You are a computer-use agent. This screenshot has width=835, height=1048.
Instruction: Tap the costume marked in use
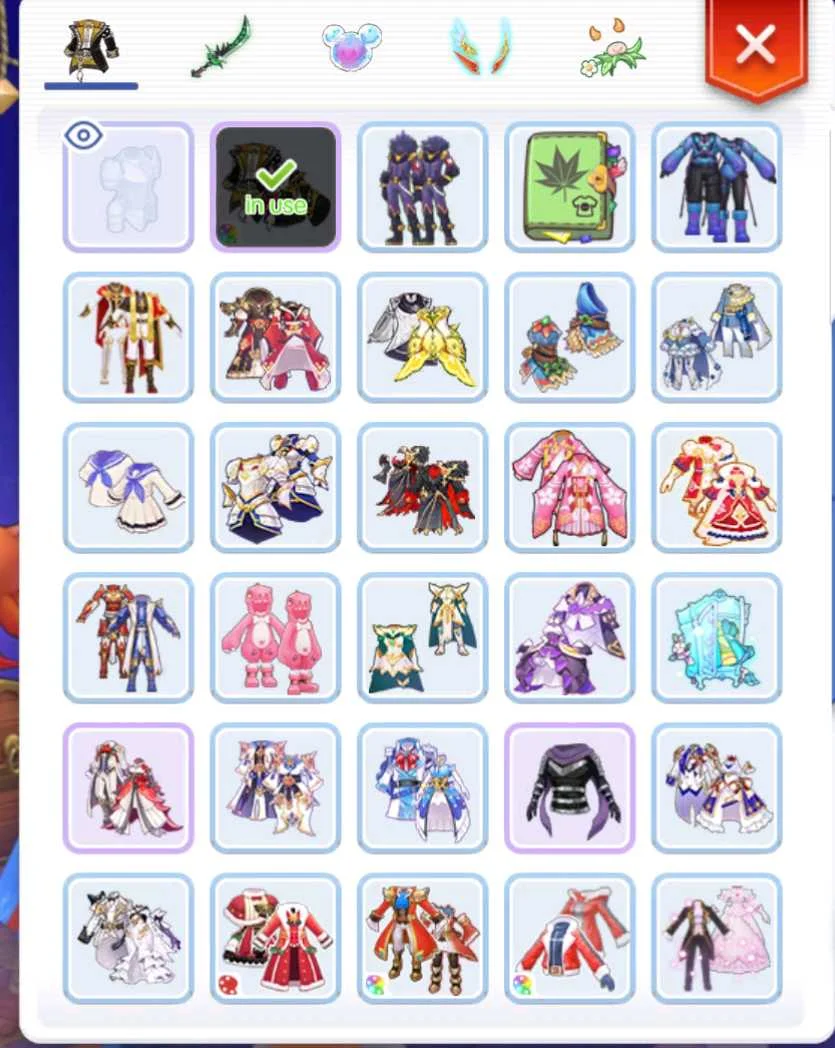[275, 187]
